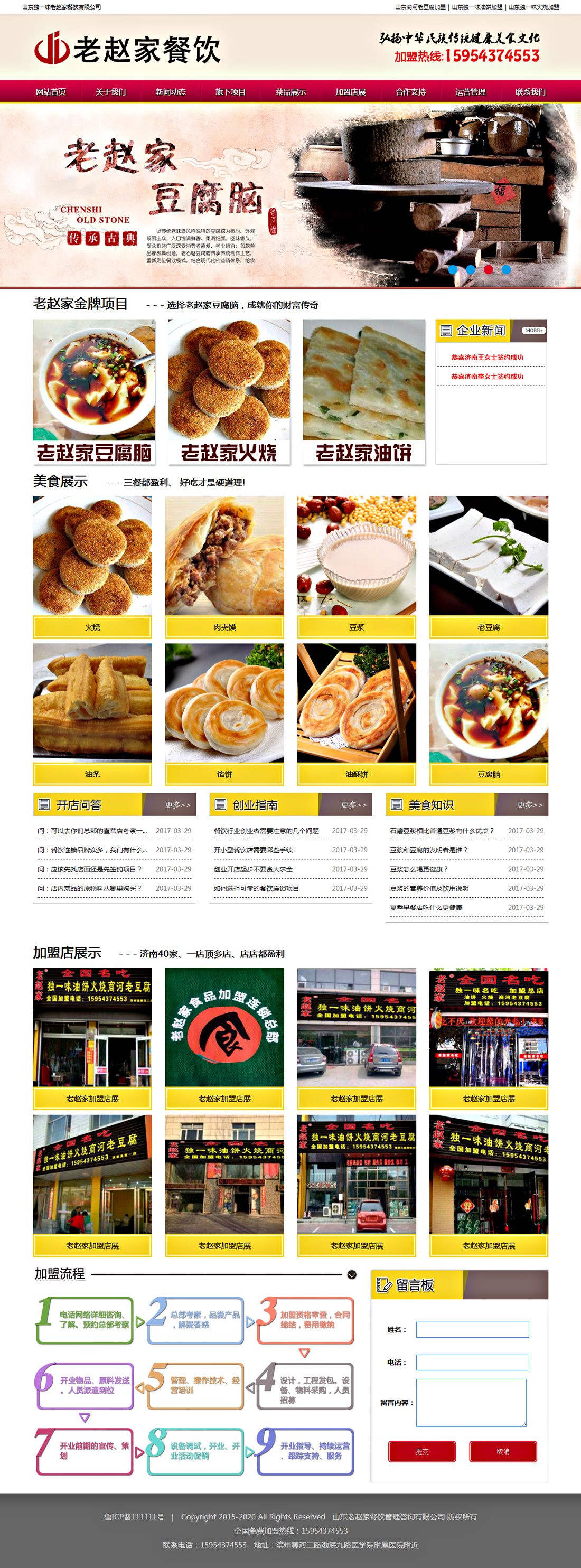The width and height of the screenshot is (581, 1568).
Task: Switch to 加盟店展 section
Action: pos(350,92)
